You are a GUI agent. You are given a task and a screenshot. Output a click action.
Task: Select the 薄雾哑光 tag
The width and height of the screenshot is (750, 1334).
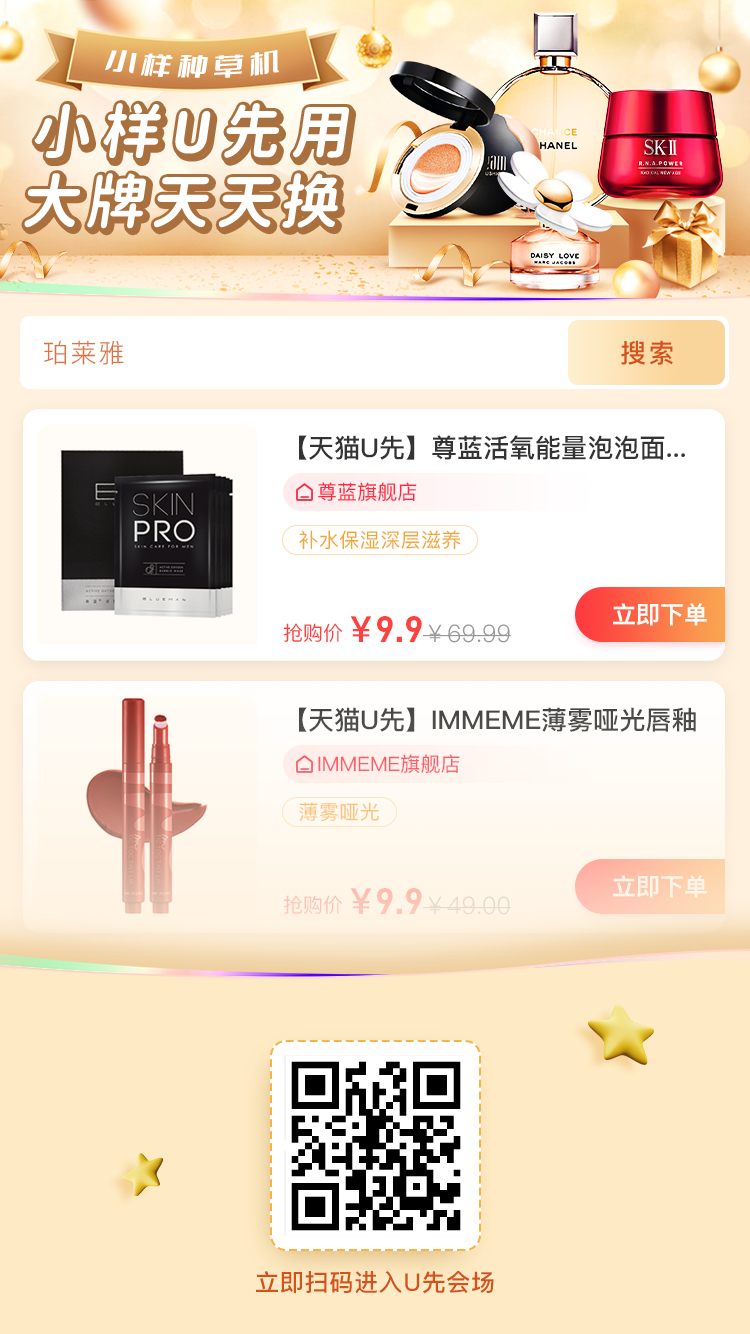click(340, 813)
